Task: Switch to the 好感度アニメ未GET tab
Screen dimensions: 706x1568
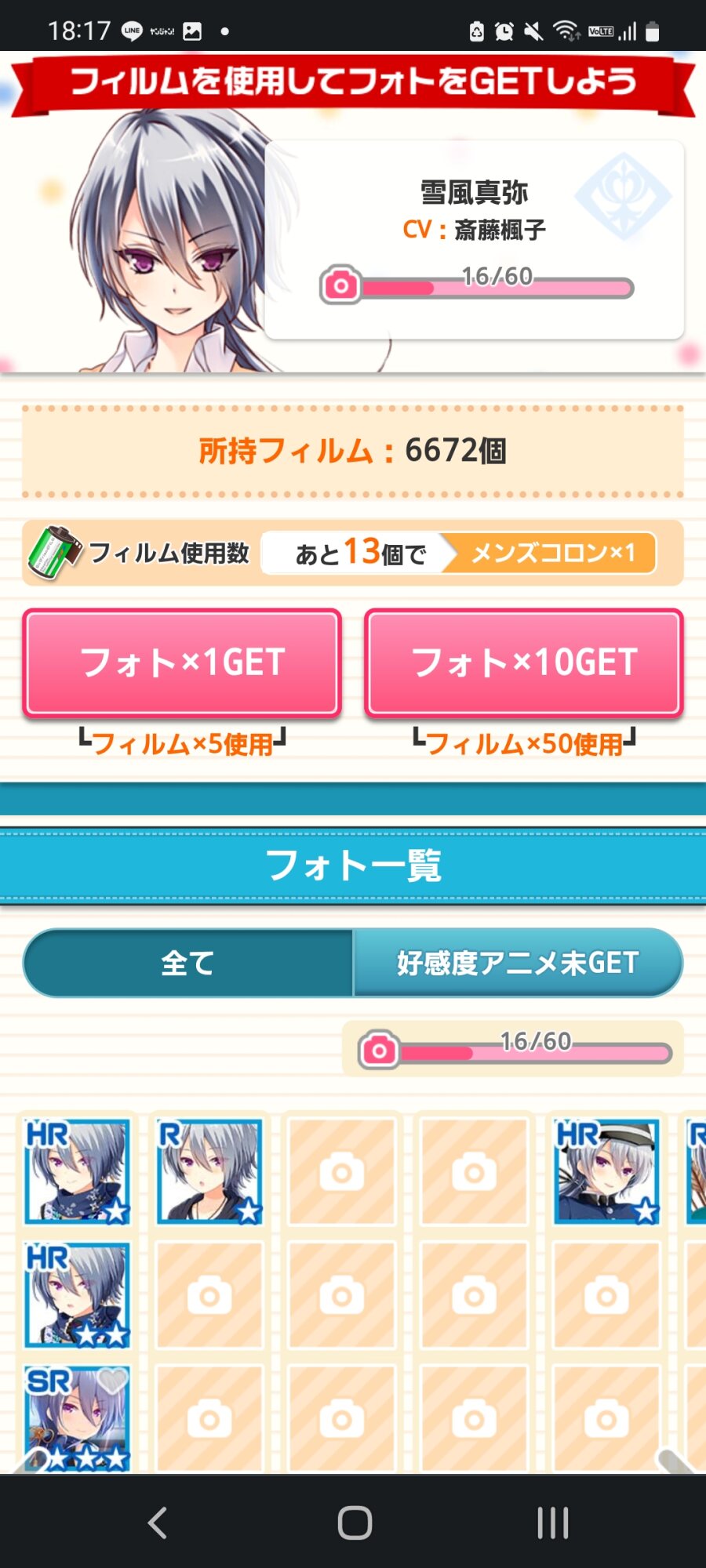Action: click(x=518, y=963)
